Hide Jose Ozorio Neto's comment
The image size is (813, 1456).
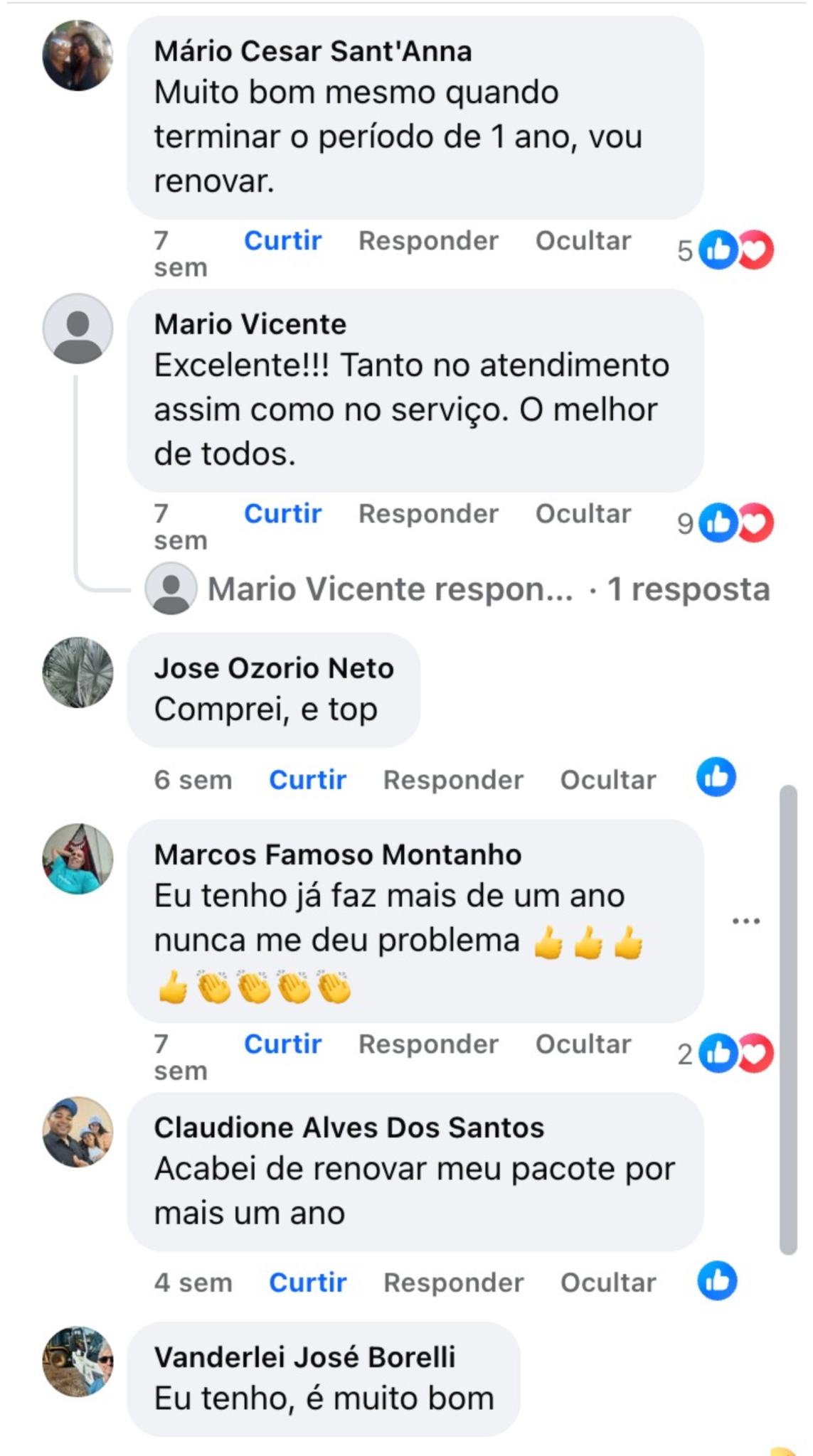pyautogui.click(x=608, y=780)
